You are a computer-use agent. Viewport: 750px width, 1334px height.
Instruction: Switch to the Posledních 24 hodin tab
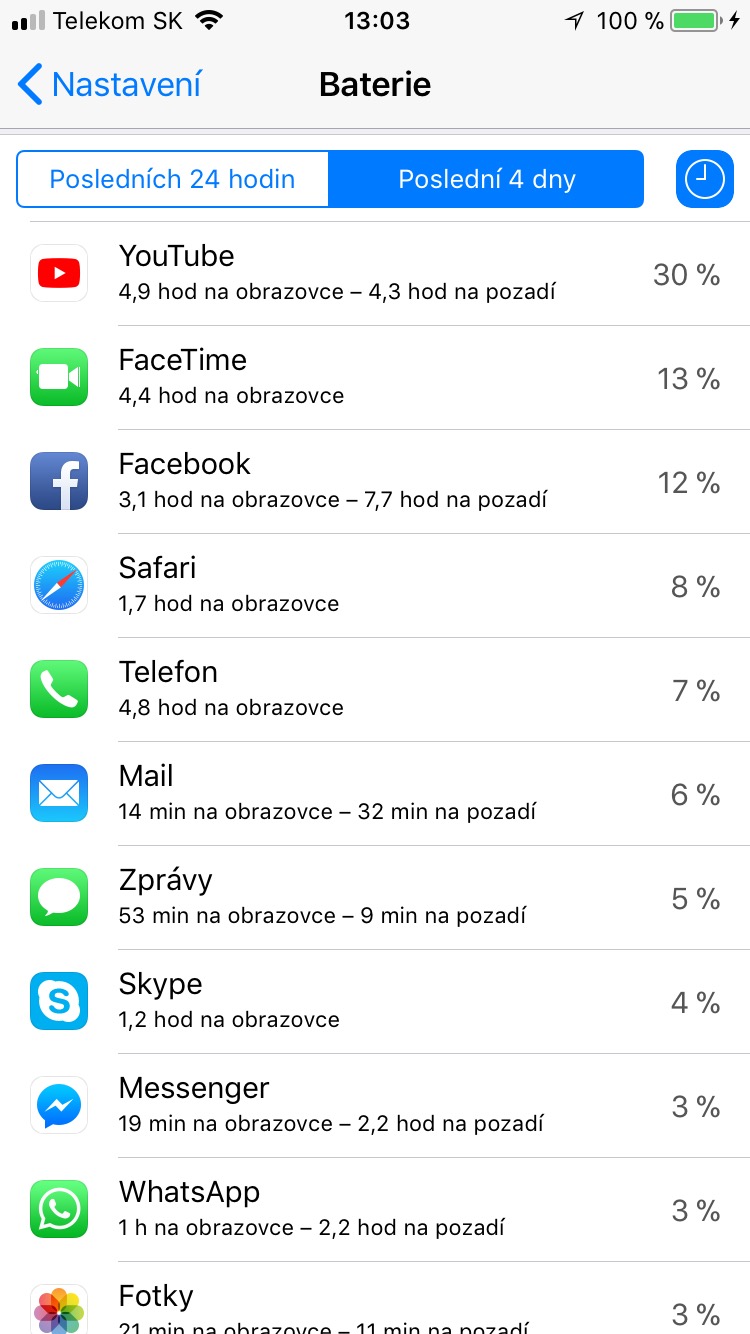[x=172, y=178]
